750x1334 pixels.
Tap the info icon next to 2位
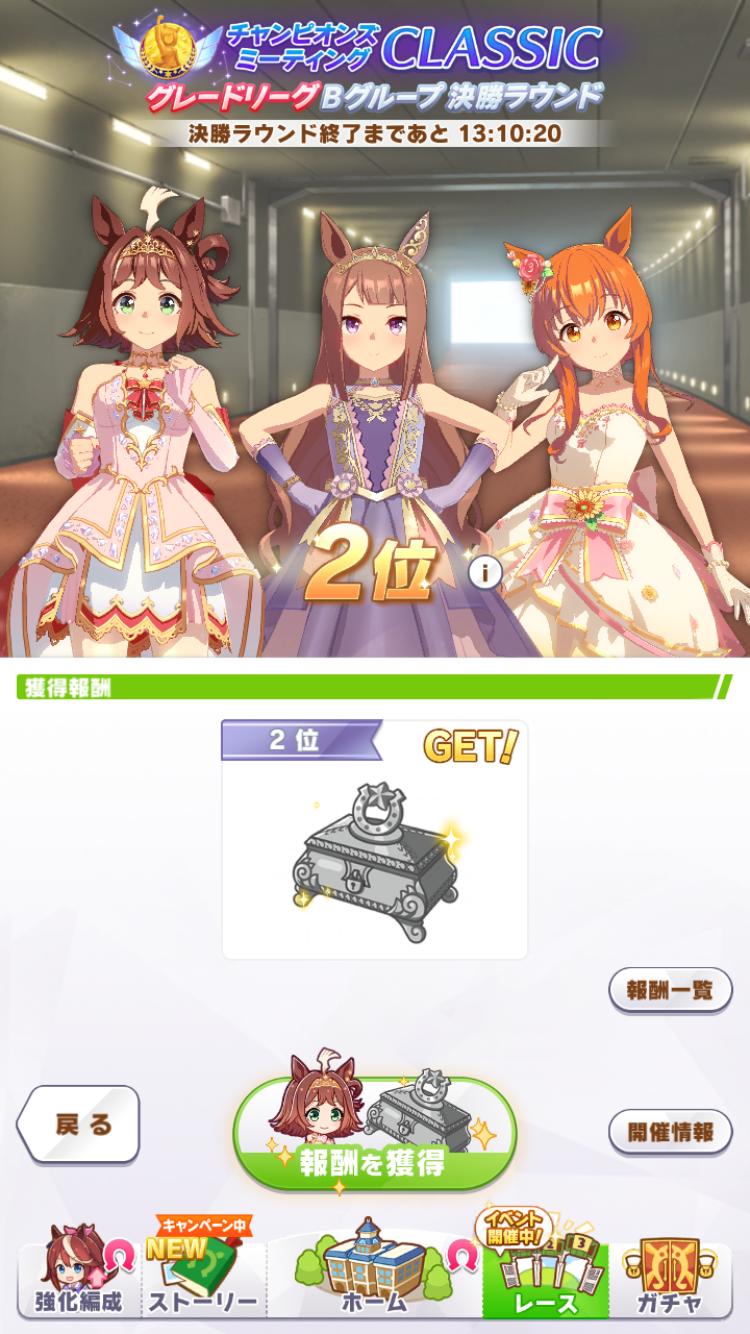click(x=485, y=573)
